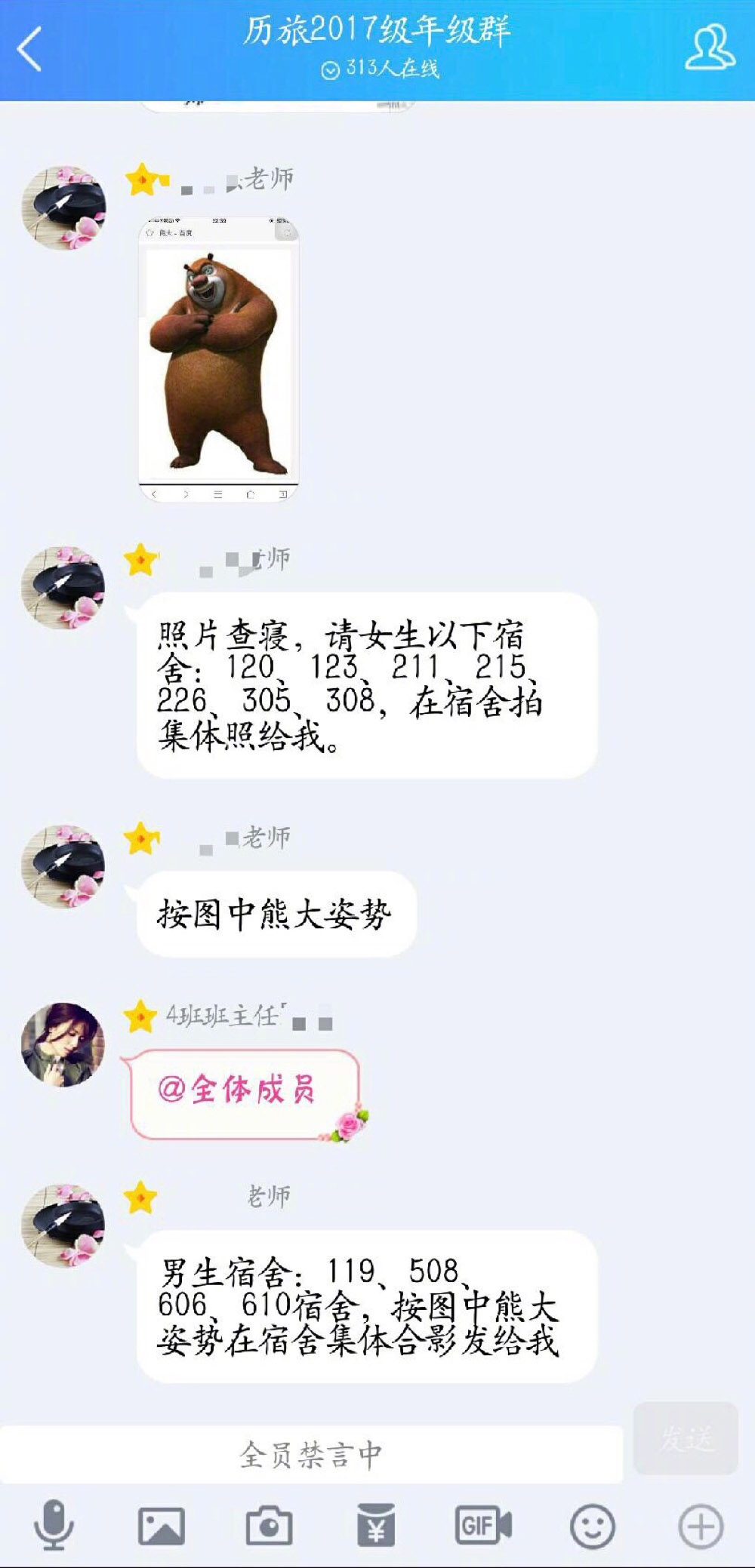Tap the 4班班主任 avatar

point(63,1044)
